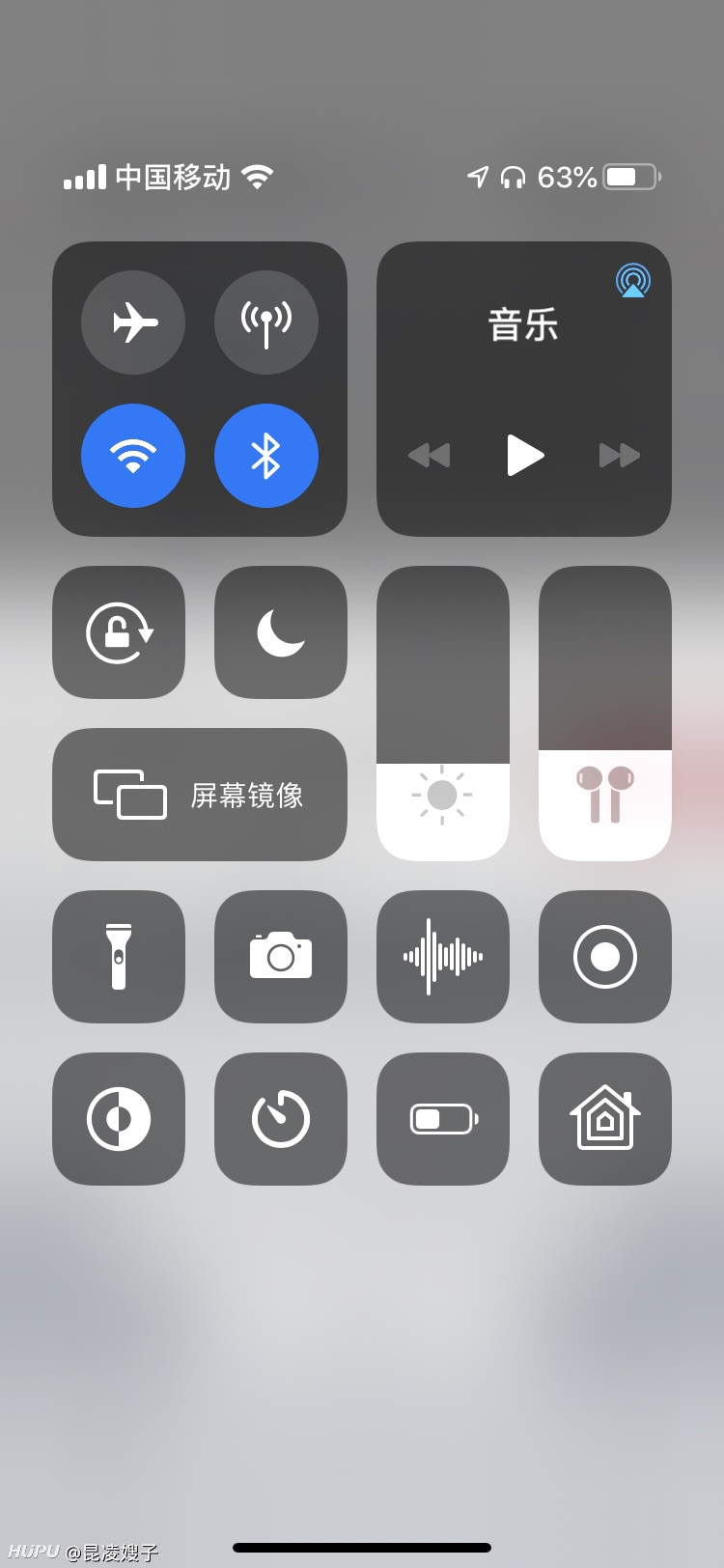724x1568 pixels.
Task: Disable Bluetooth
Action: point(266,456)
